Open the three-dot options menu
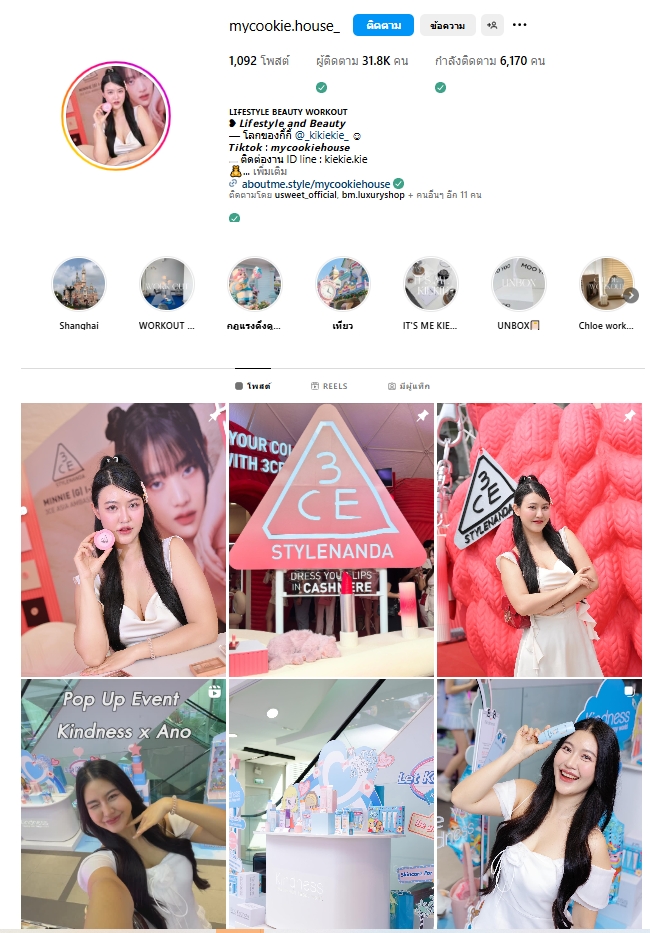The height and width of the screenshot is (933, 650). pos(520,25)
